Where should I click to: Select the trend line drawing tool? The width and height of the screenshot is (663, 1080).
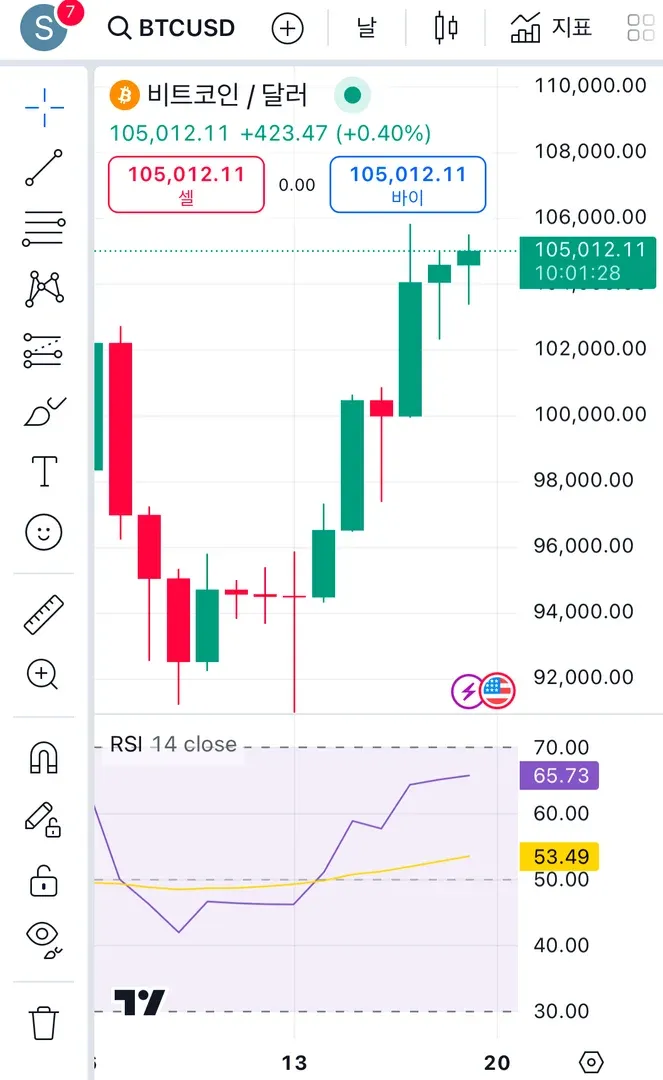point(44,167)
